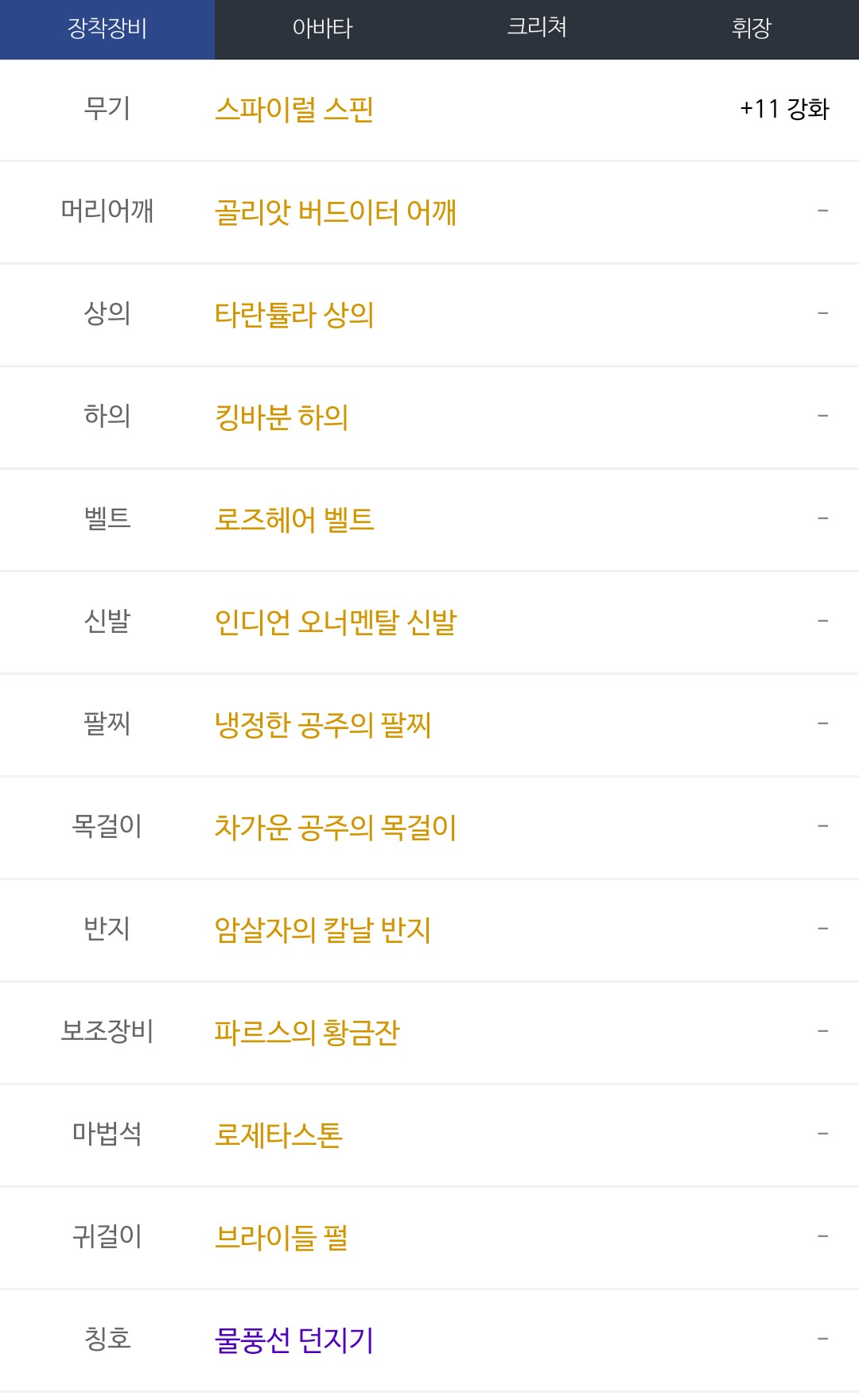The width and height of the screenshot is (859, 1400).
Task: Open 인디언 오너멘탈 신발 details
Action: (336, 622)
